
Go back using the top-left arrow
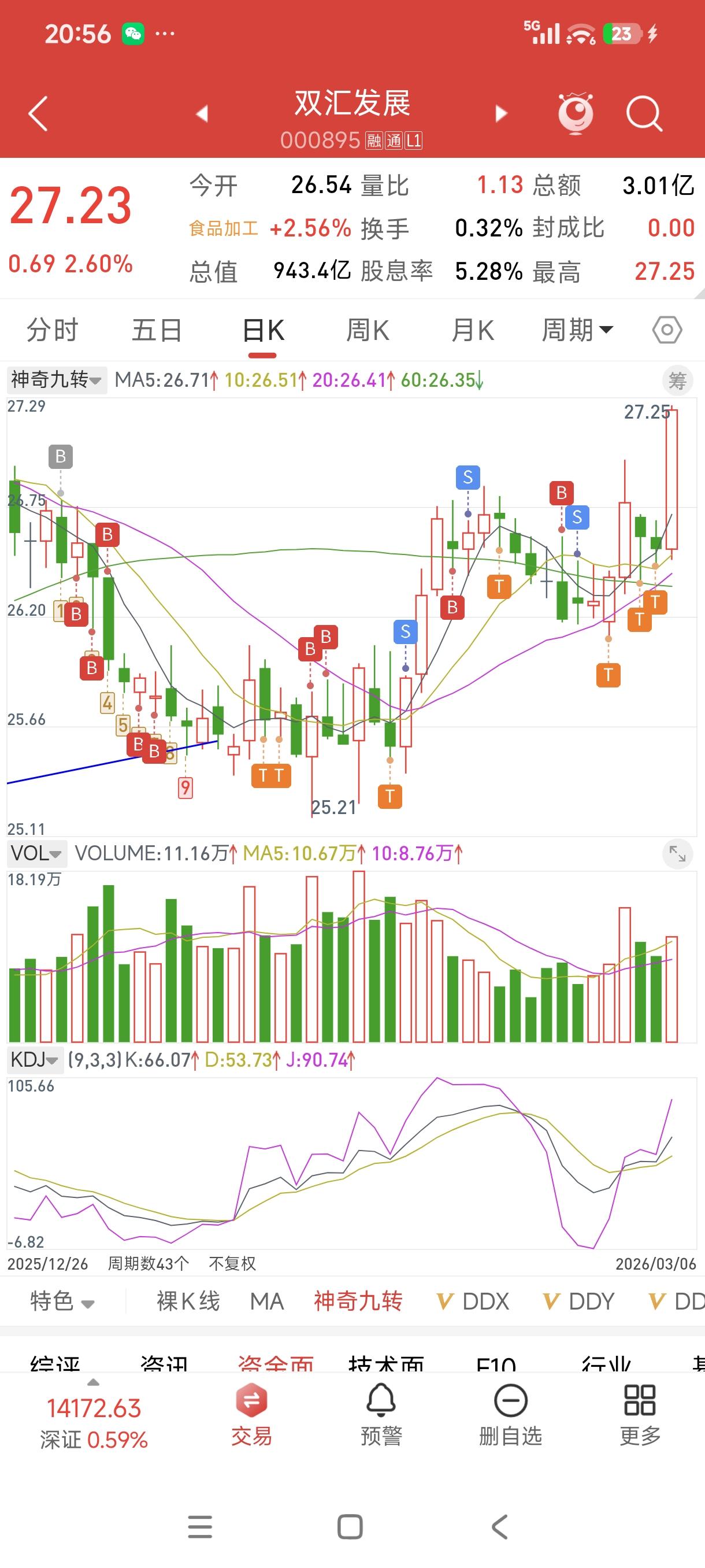coord(38,113)
